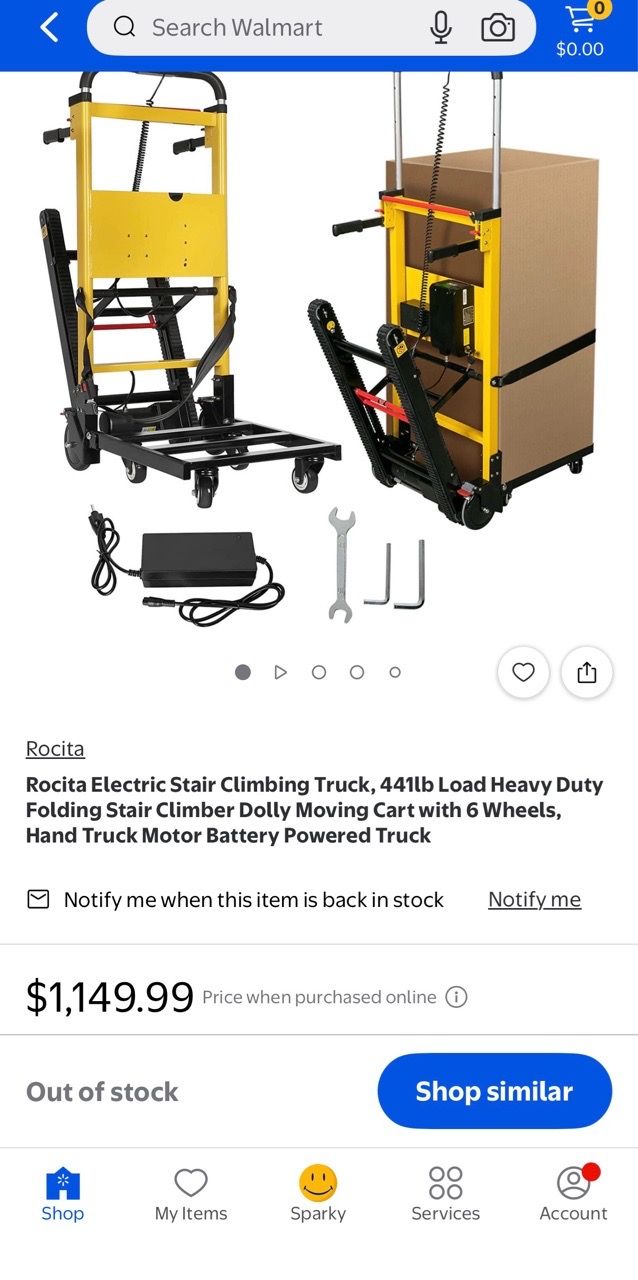The image size is (638, 1280).
Task: Go to the Services tab
Action: pyautogui.click(x=446, y=1195)
